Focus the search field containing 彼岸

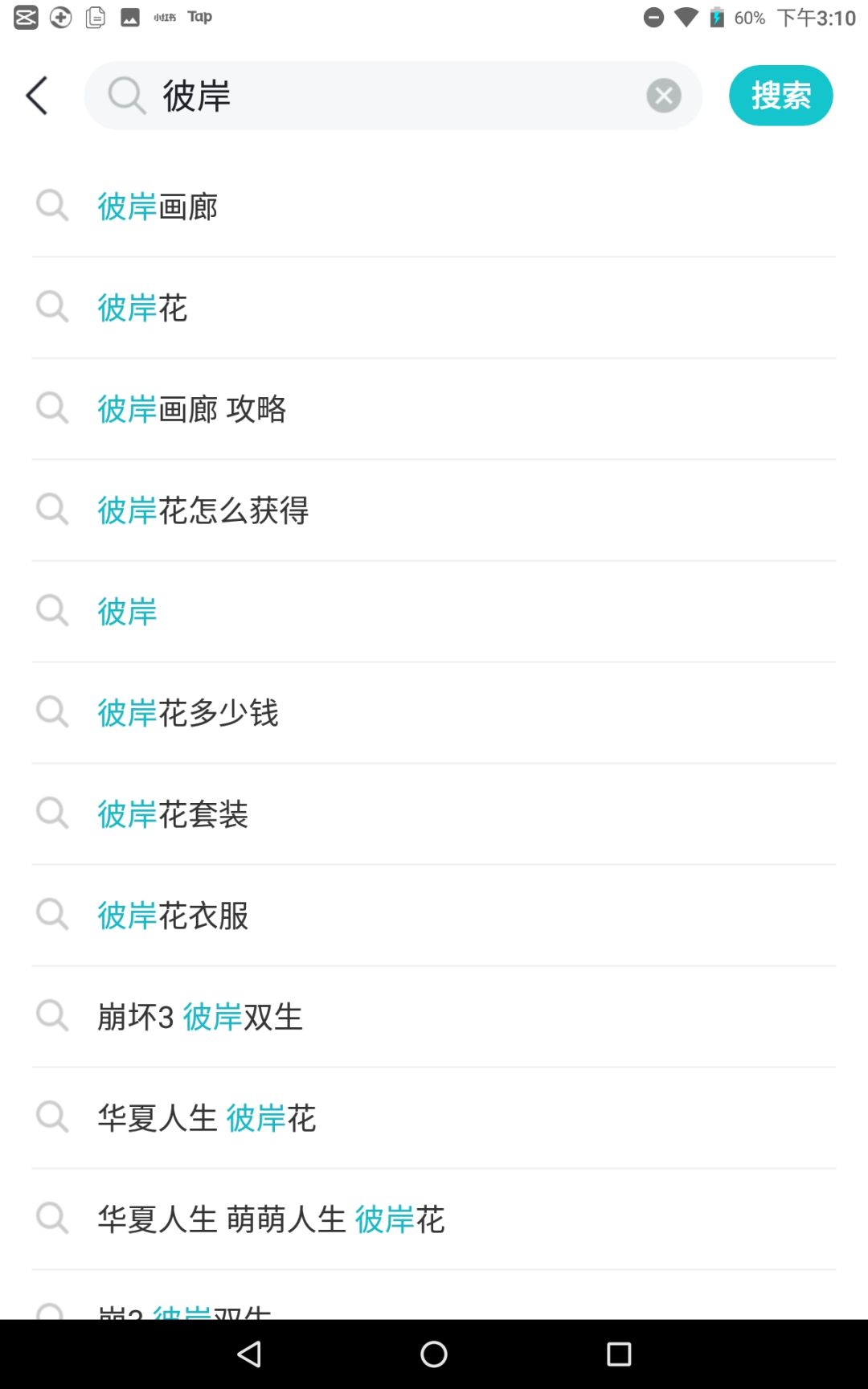click(x=393, y=96)
